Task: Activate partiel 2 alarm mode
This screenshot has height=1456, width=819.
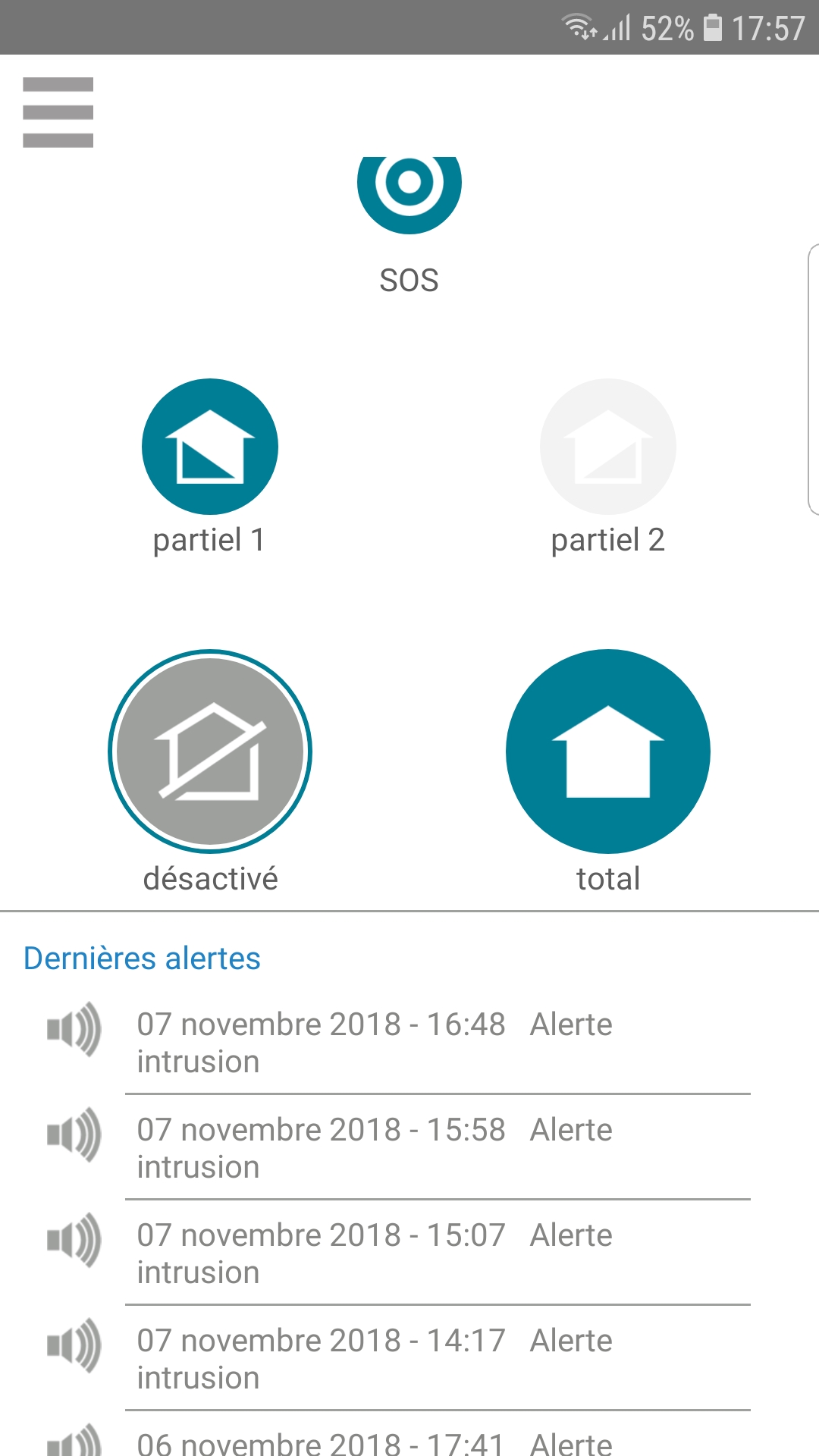Action: (x=607, y=447)
